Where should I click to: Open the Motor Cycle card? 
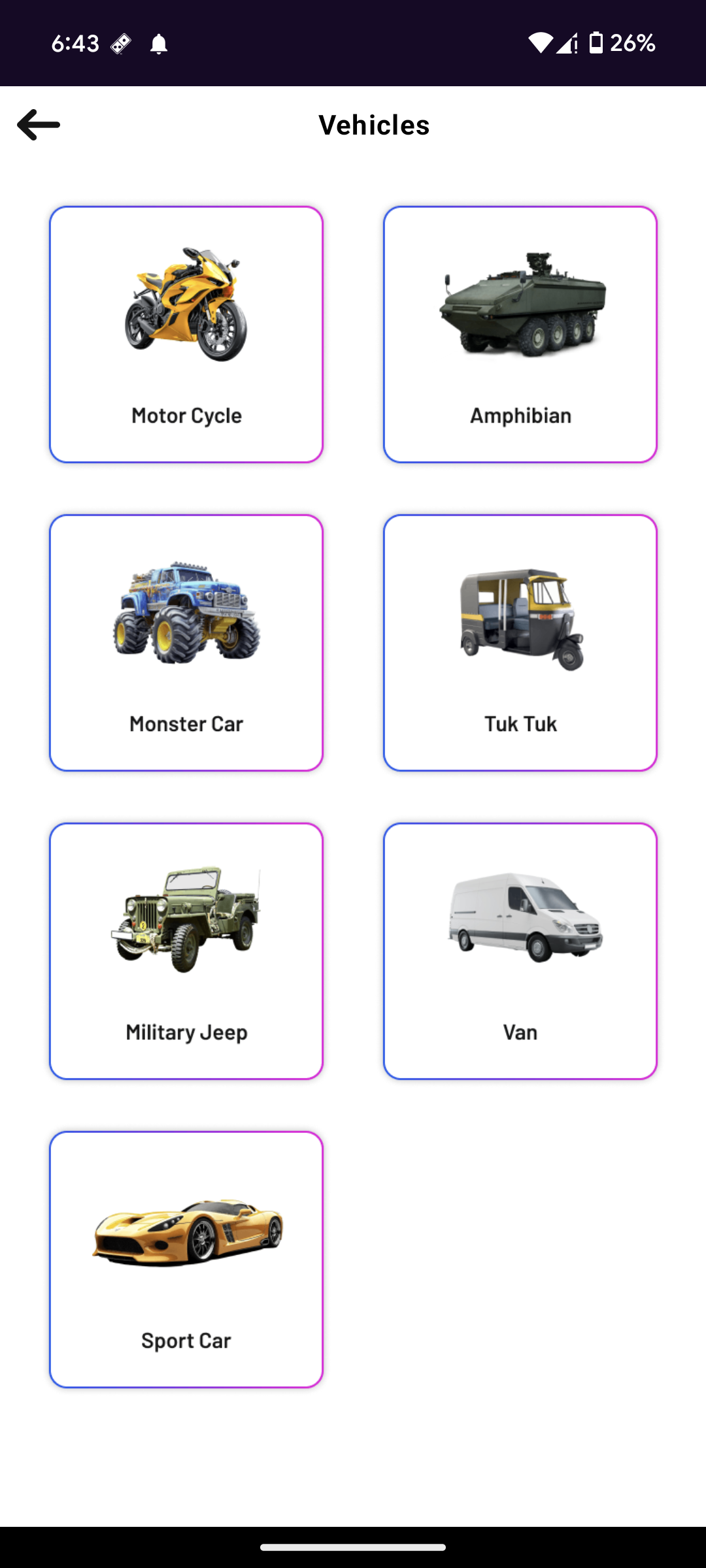coord(186,335)
